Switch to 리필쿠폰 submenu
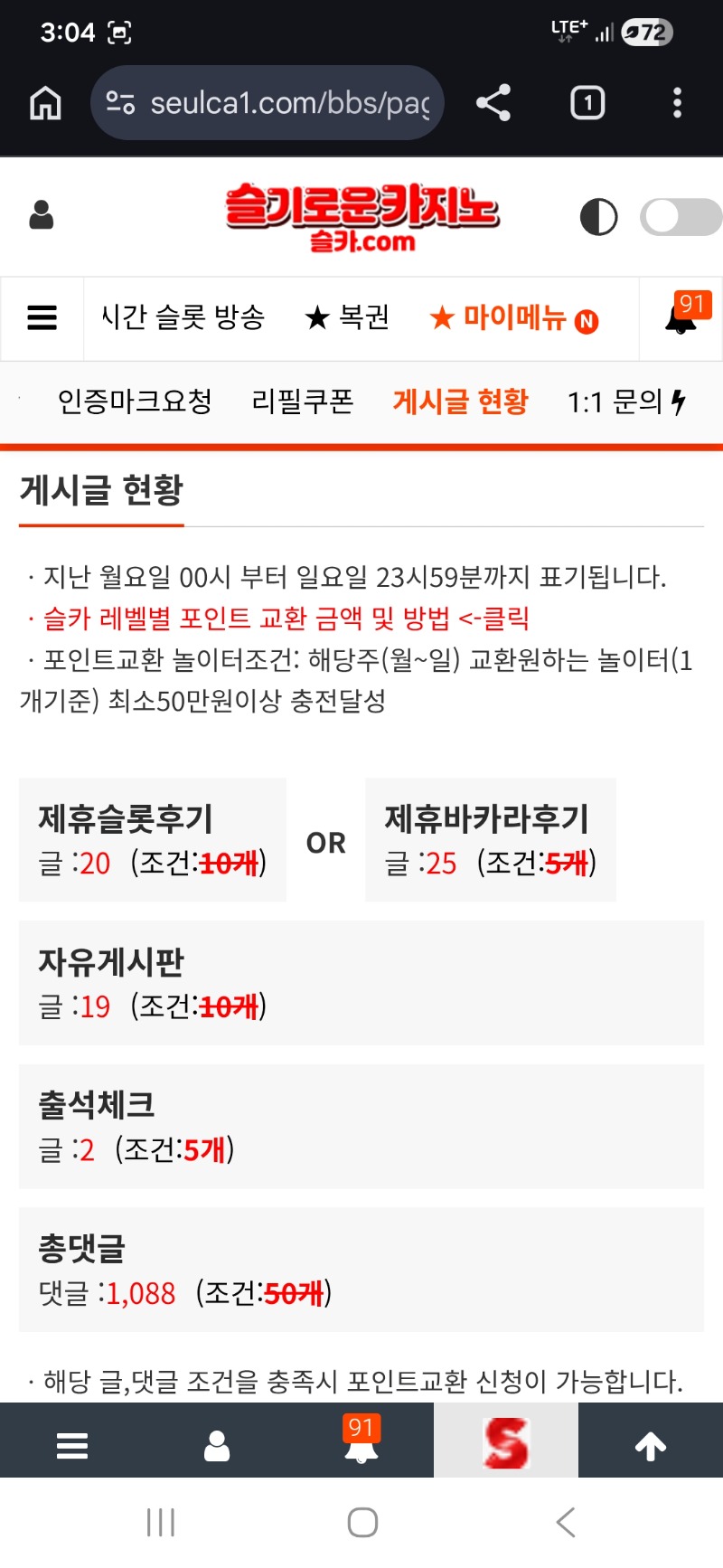723x1568 pixels. (302, 401)
